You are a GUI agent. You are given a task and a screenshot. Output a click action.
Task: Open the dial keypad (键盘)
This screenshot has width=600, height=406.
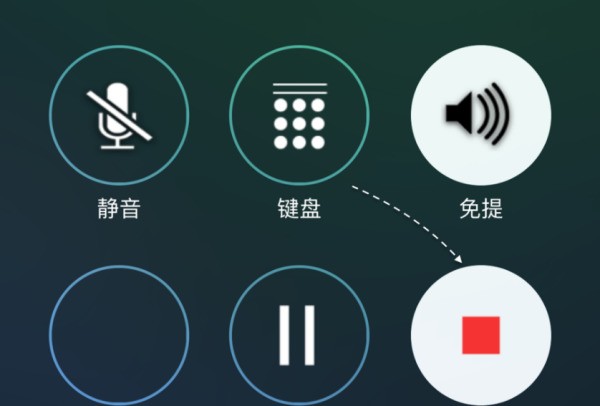[299, 115]
